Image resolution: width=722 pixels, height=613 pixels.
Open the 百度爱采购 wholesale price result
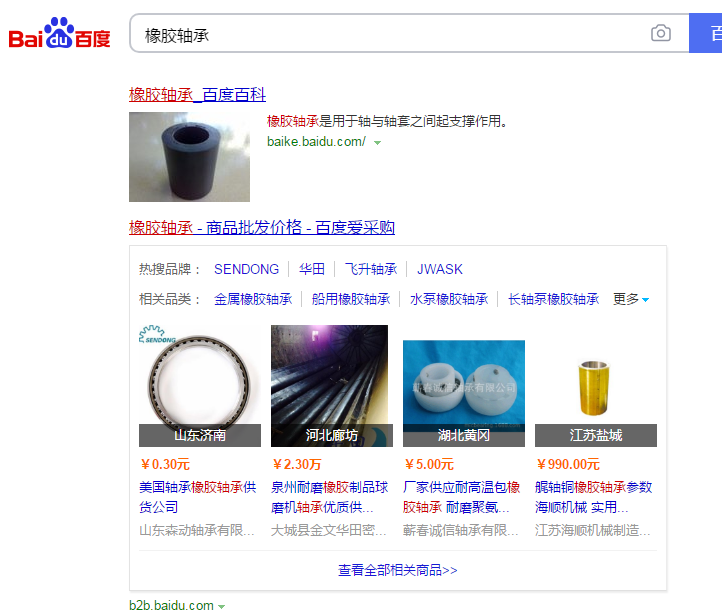tap(261, 228)
